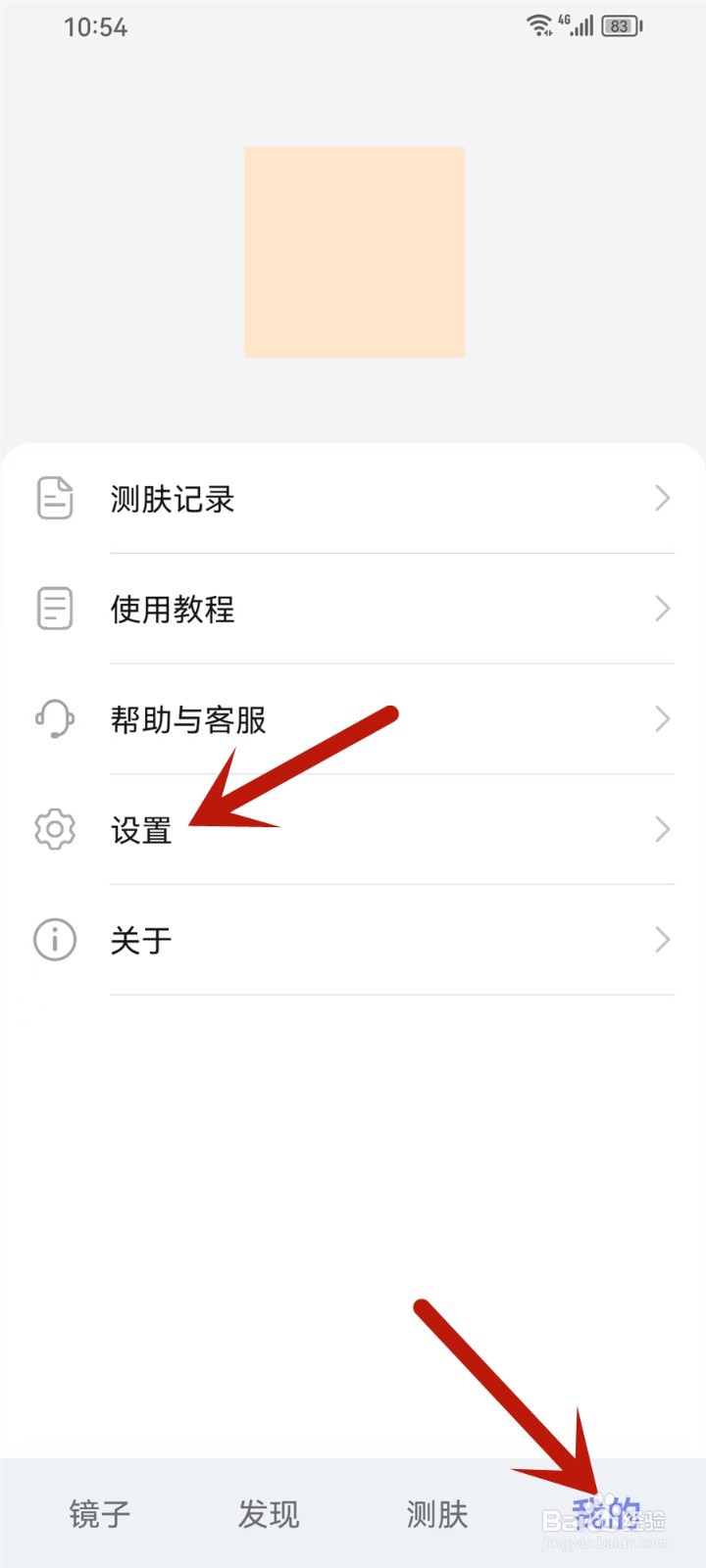The image size is (706, 1568).
Task: Tap the Wi-Fi status icon
Action: (x=539, y=25)
